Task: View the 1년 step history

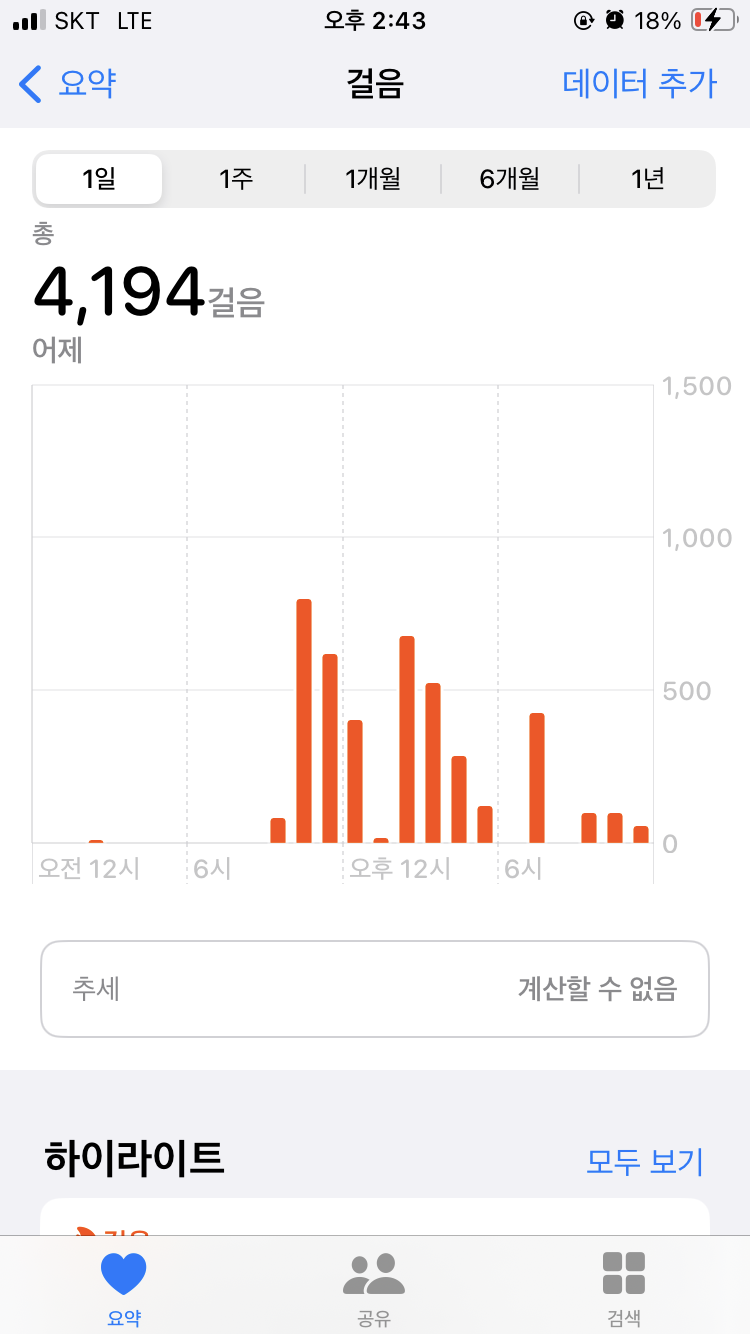Action: point(647,179)
